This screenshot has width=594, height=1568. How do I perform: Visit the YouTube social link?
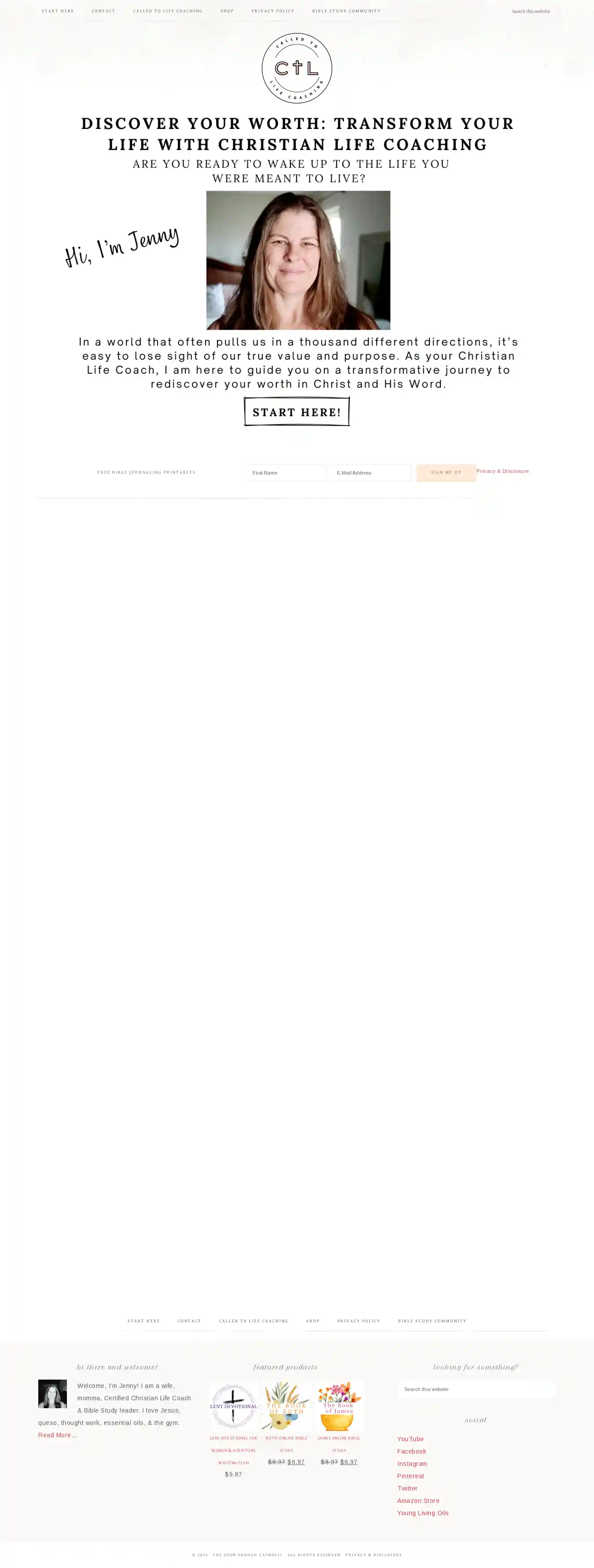410,1439
